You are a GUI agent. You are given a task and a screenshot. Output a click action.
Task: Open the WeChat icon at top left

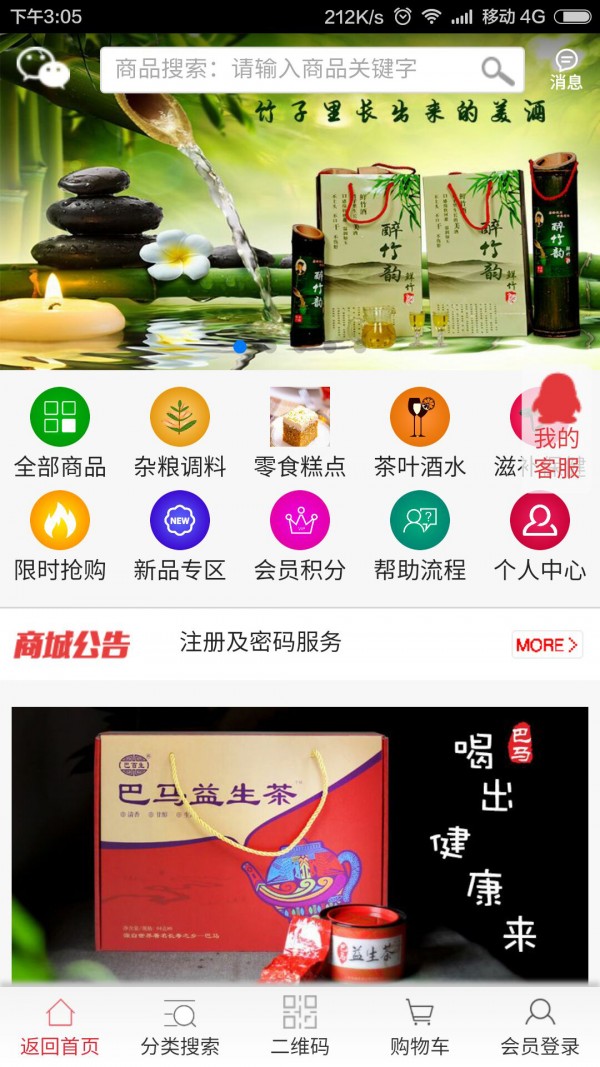(42, 69)
